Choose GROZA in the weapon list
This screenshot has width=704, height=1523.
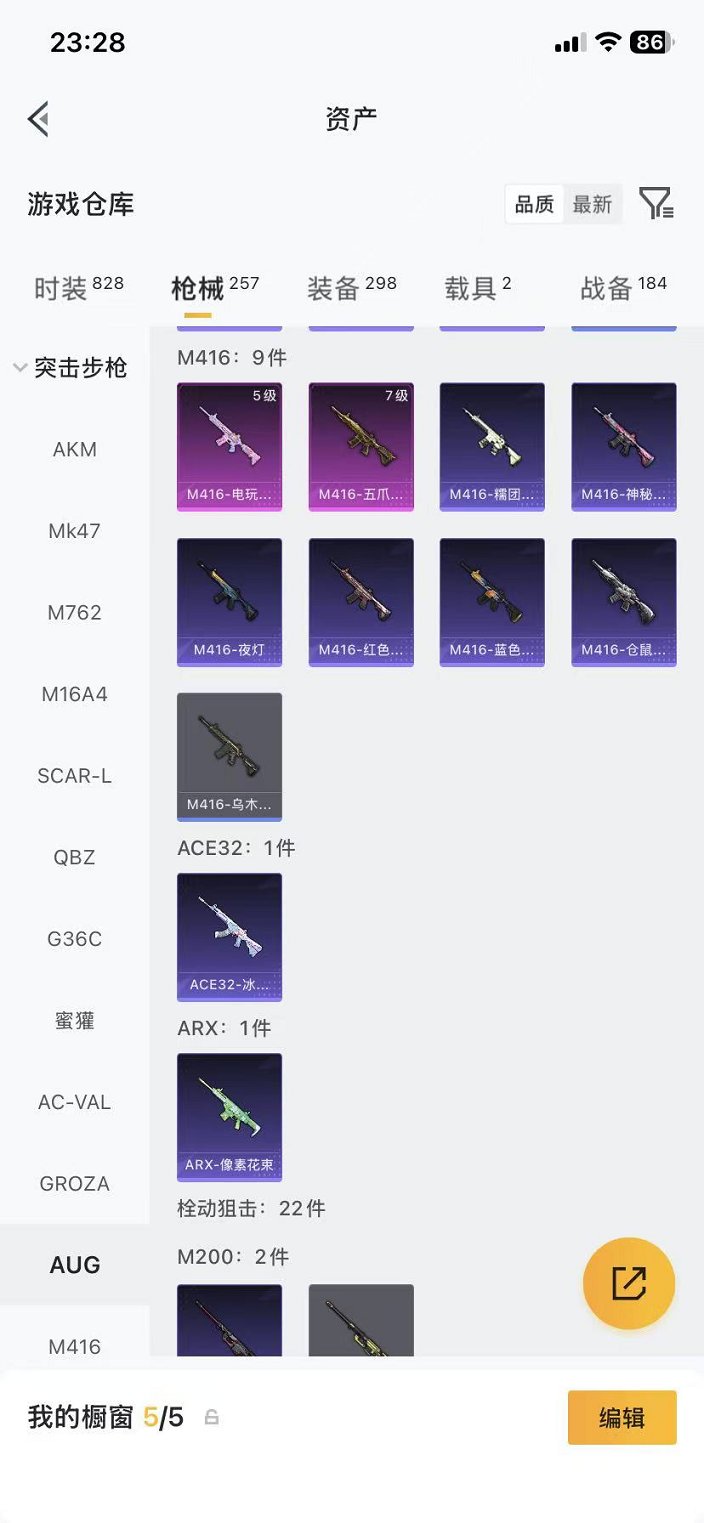75,1184
